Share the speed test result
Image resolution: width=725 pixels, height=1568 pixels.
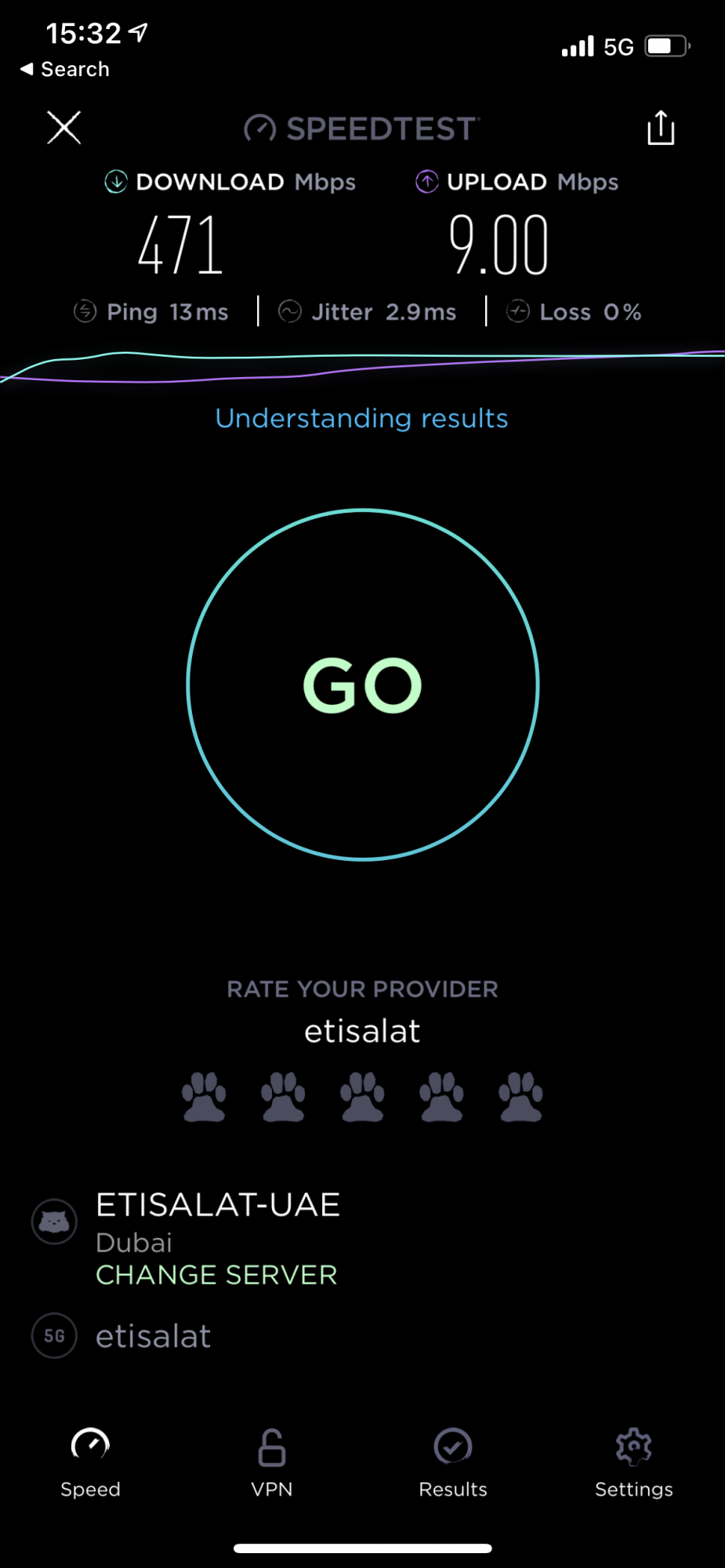[x=661, y=128]
